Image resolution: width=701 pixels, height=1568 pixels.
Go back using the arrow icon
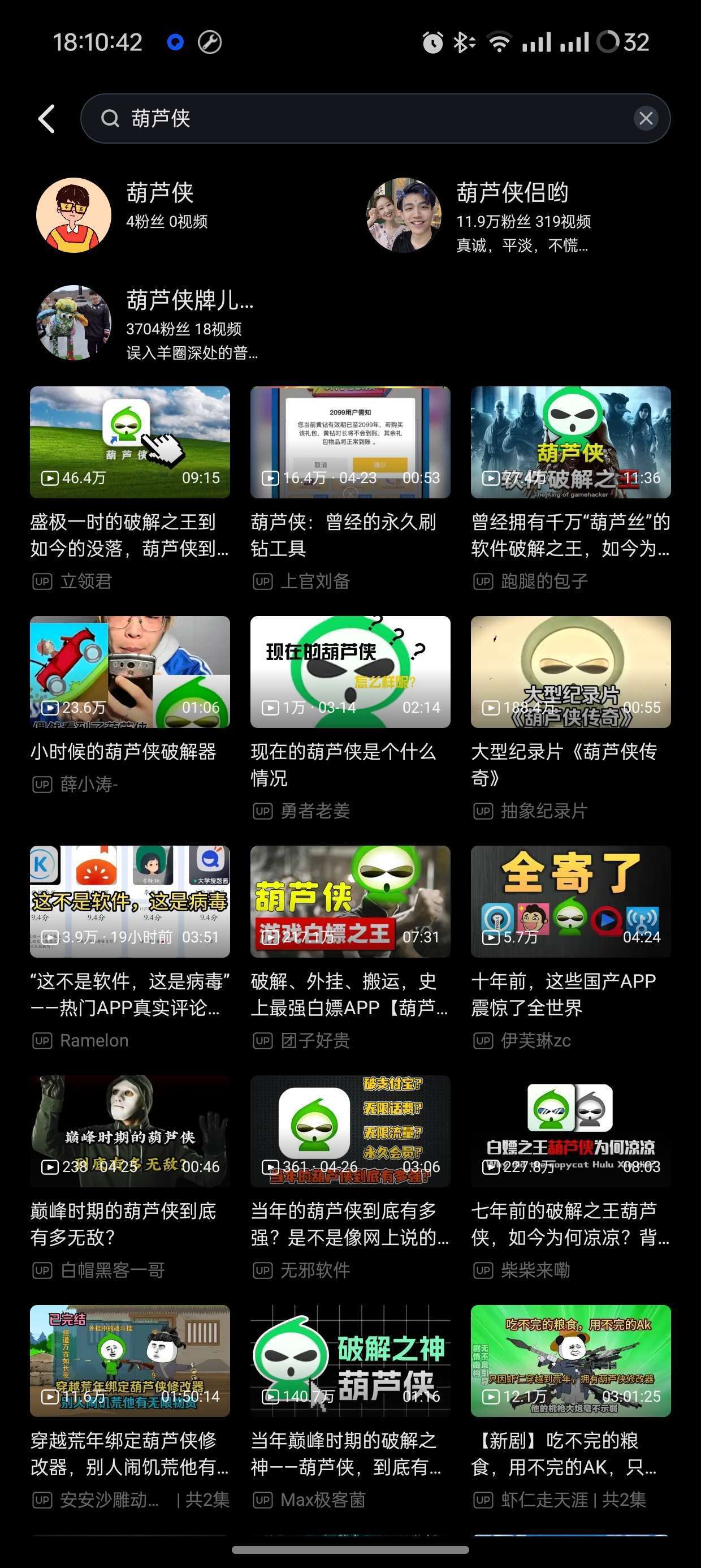[x=47, y=118]
